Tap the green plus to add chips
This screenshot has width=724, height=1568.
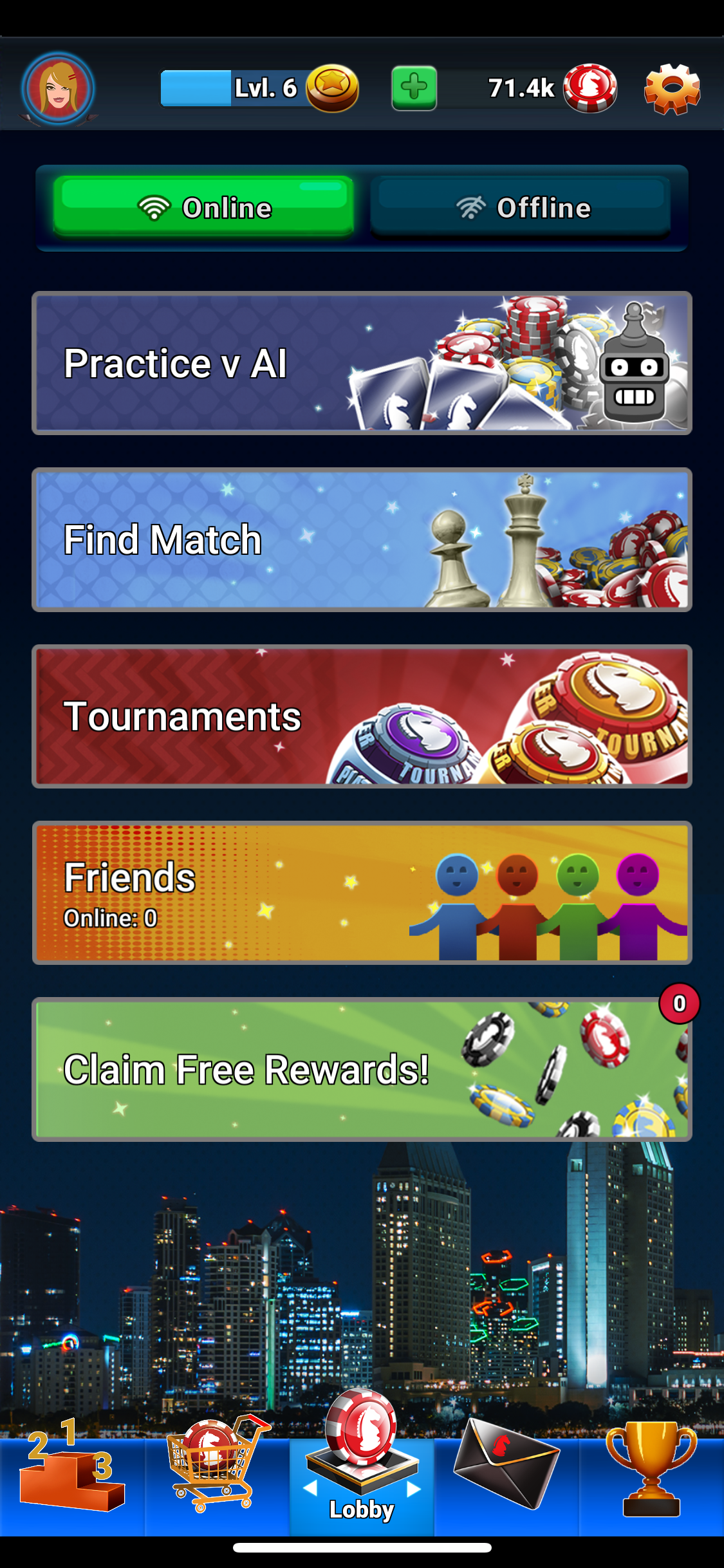point(414,88)
